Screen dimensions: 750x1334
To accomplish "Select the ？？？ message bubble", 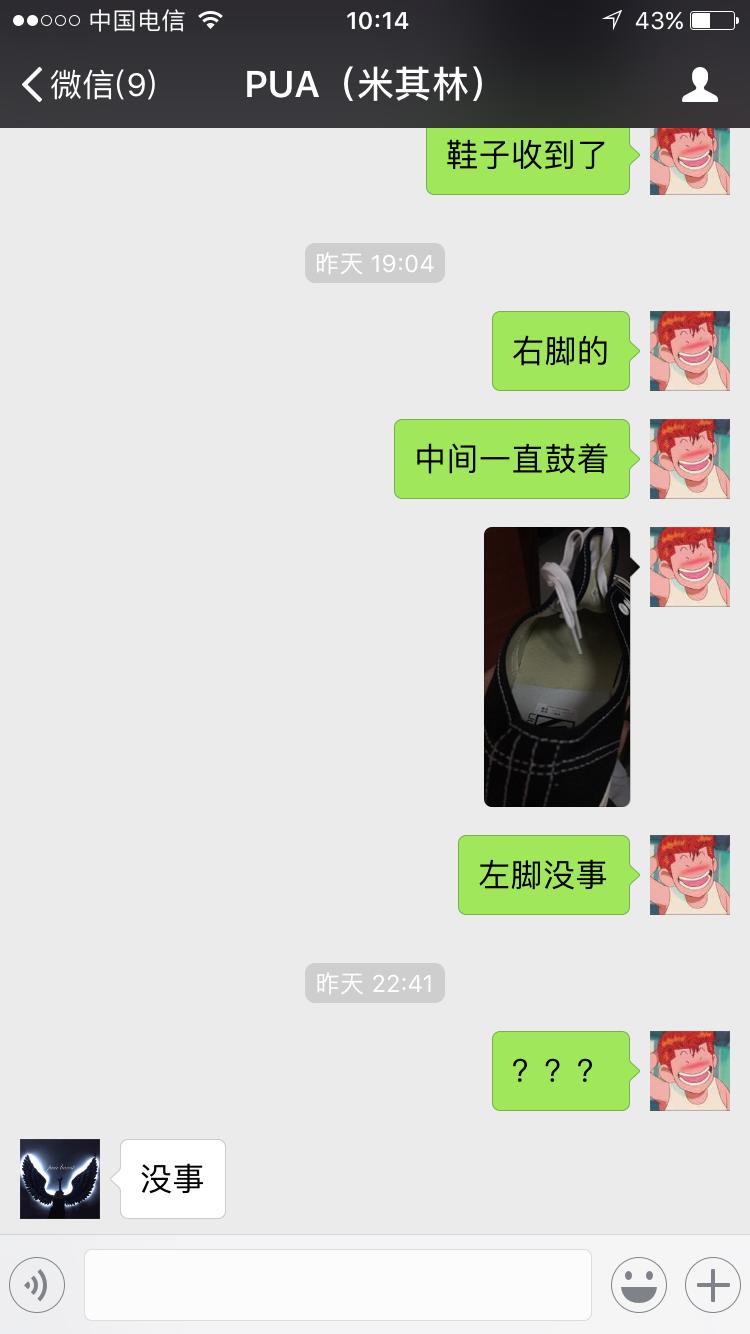I will (x=560, y=1071).
